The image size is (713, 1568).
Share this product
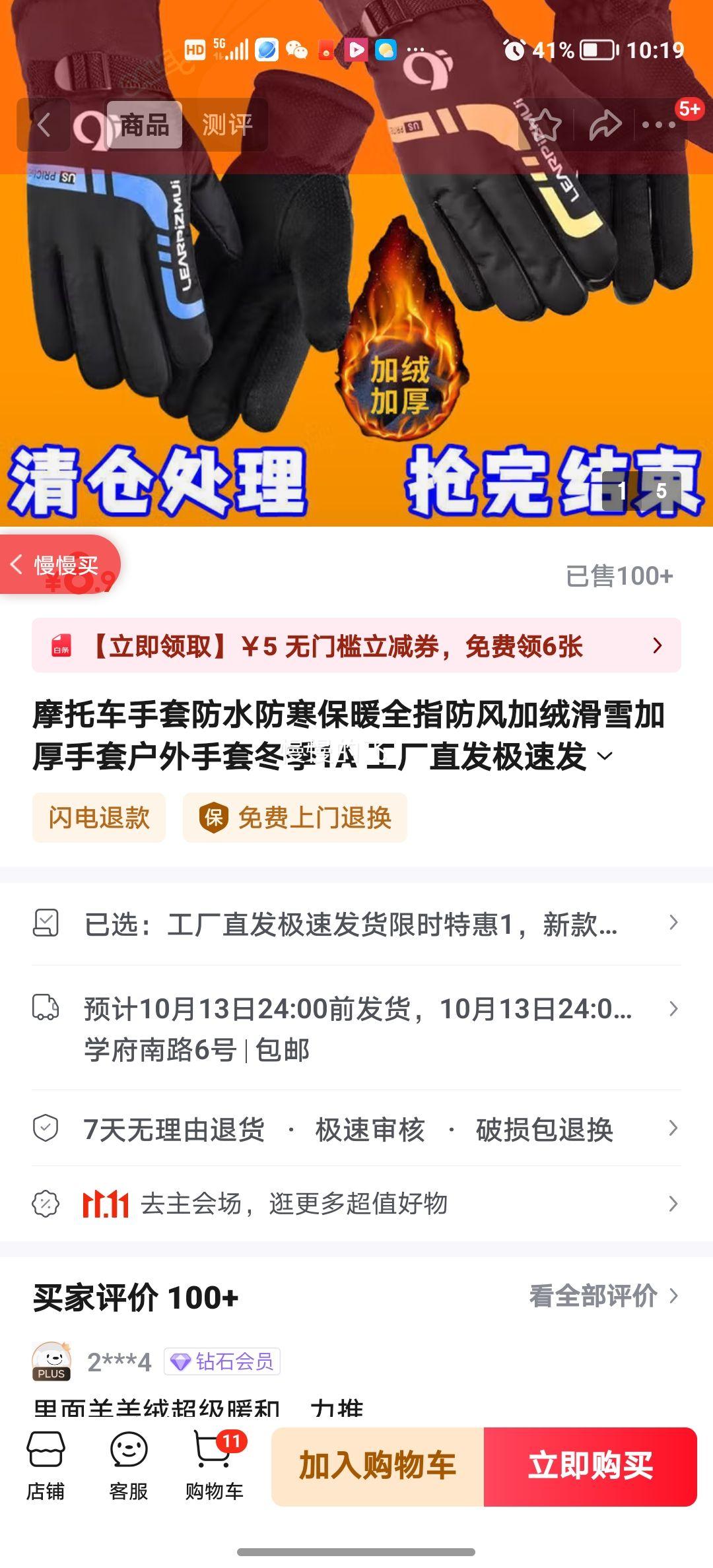(605, 125)
